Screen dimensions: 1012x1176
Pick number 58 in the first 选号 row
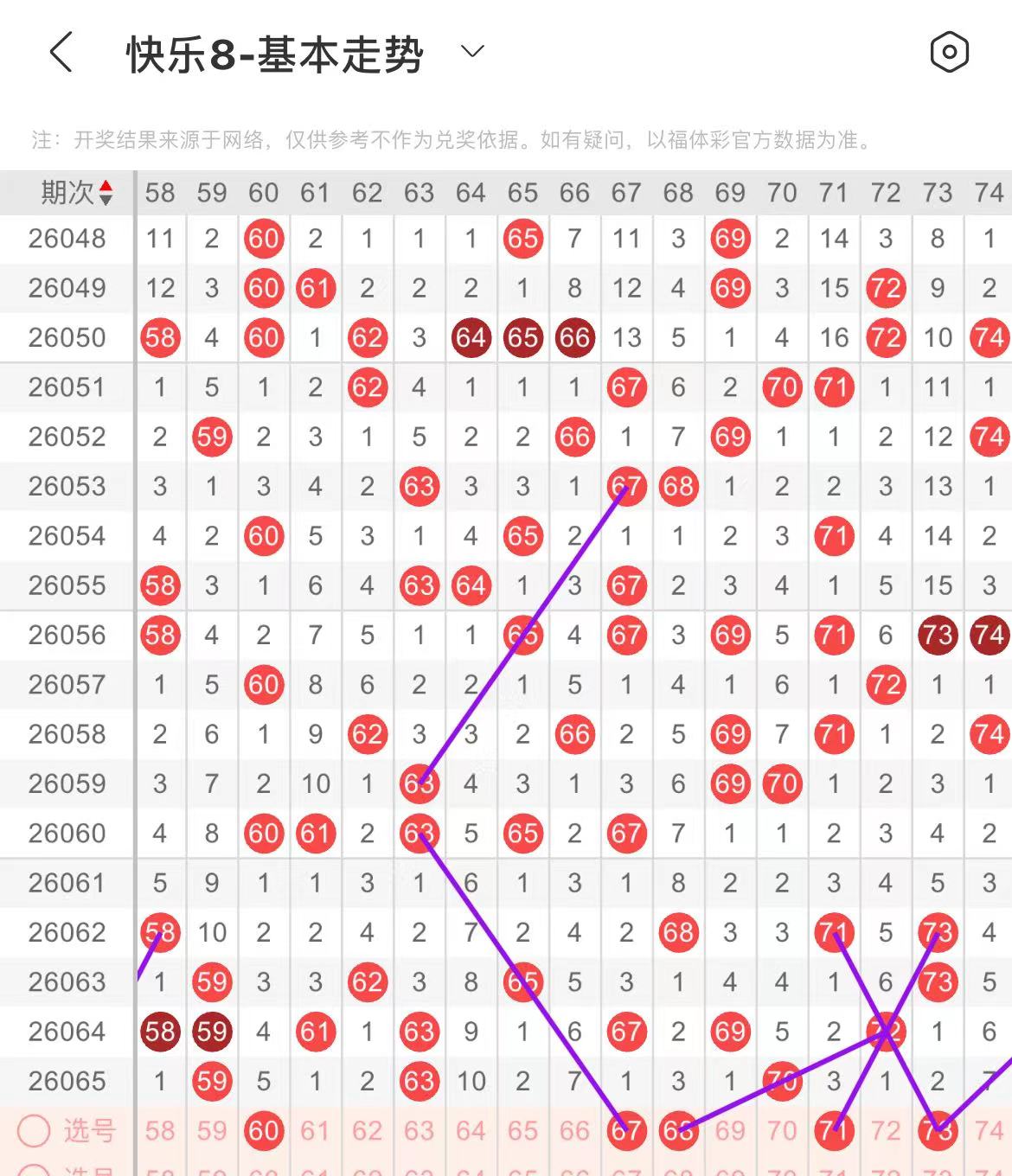[x=160, y=1130]
